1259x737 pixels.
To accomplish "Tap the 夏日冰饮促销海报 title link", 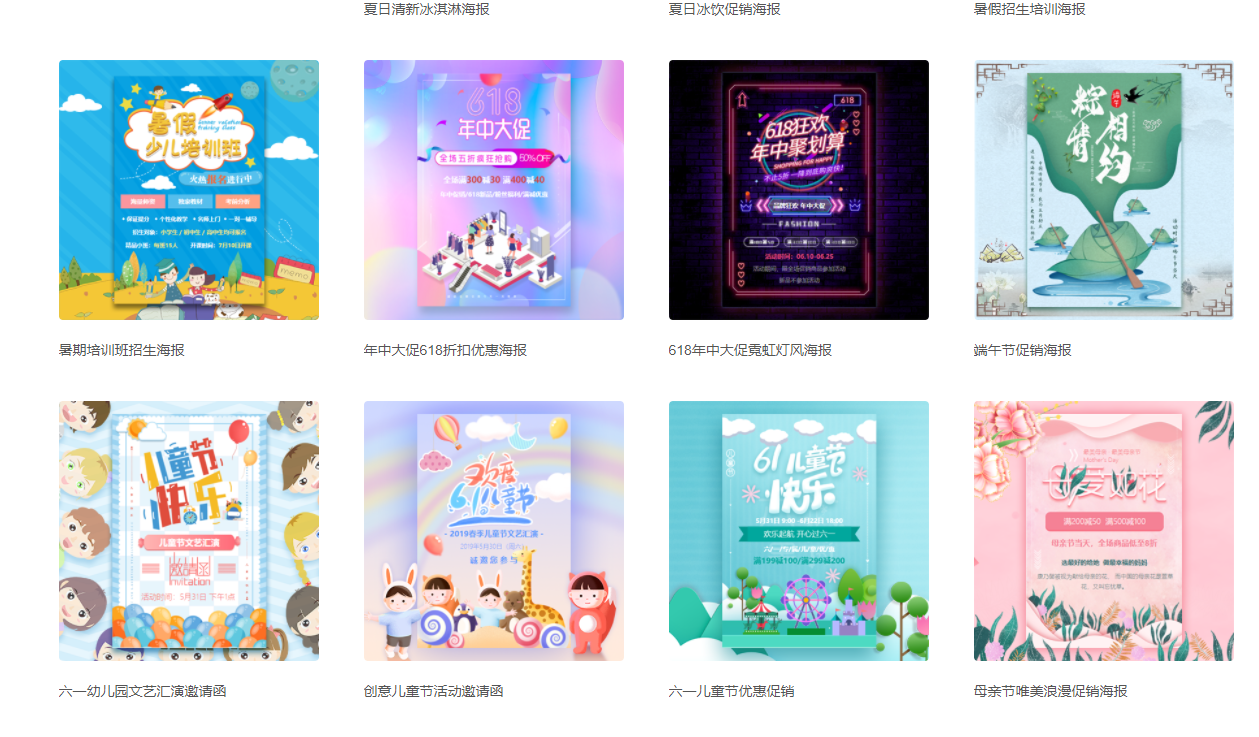I will coord(724,9).
